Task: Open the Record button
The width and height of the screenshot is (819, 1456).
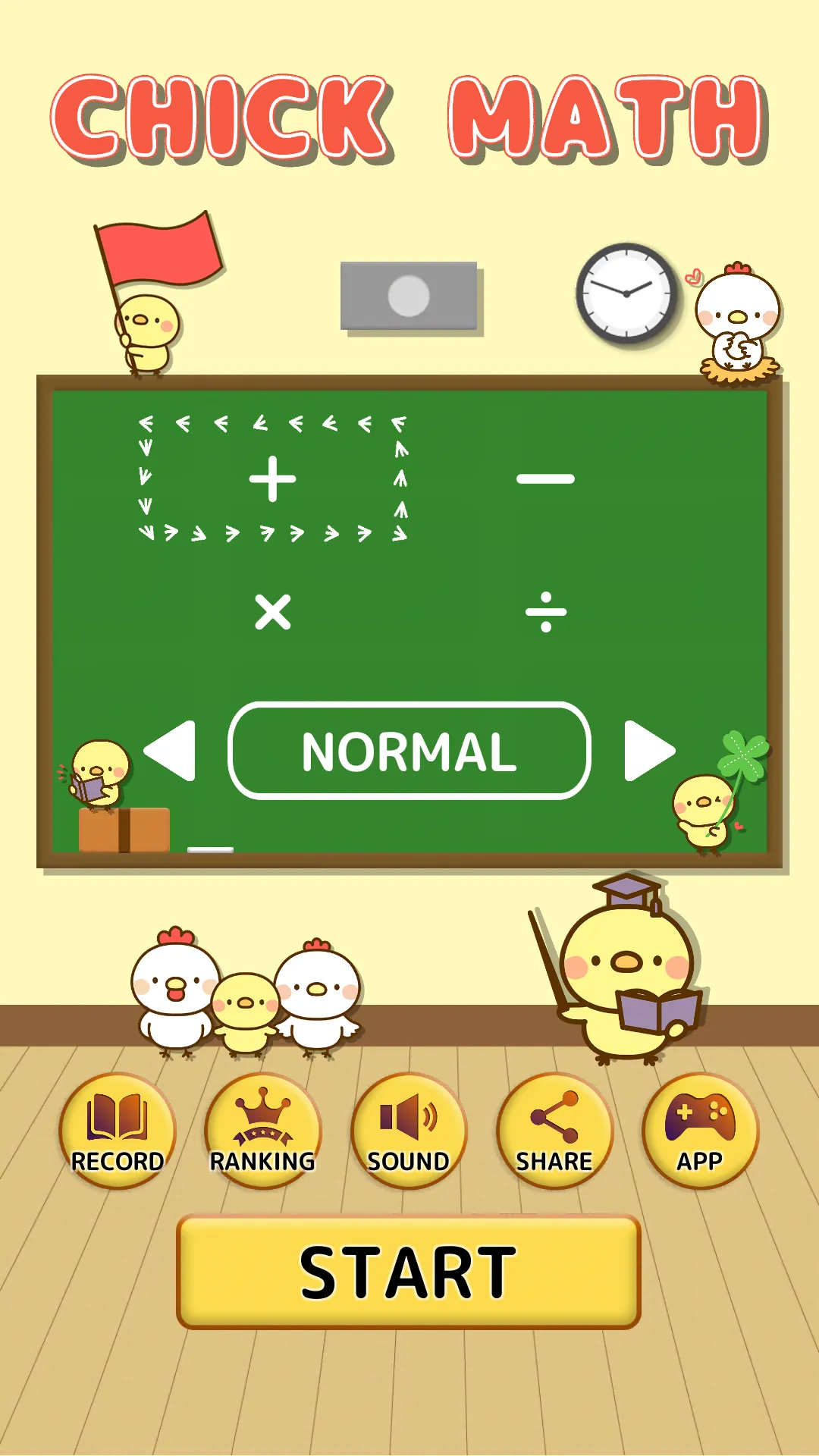Action: (x=118, y=1131)
